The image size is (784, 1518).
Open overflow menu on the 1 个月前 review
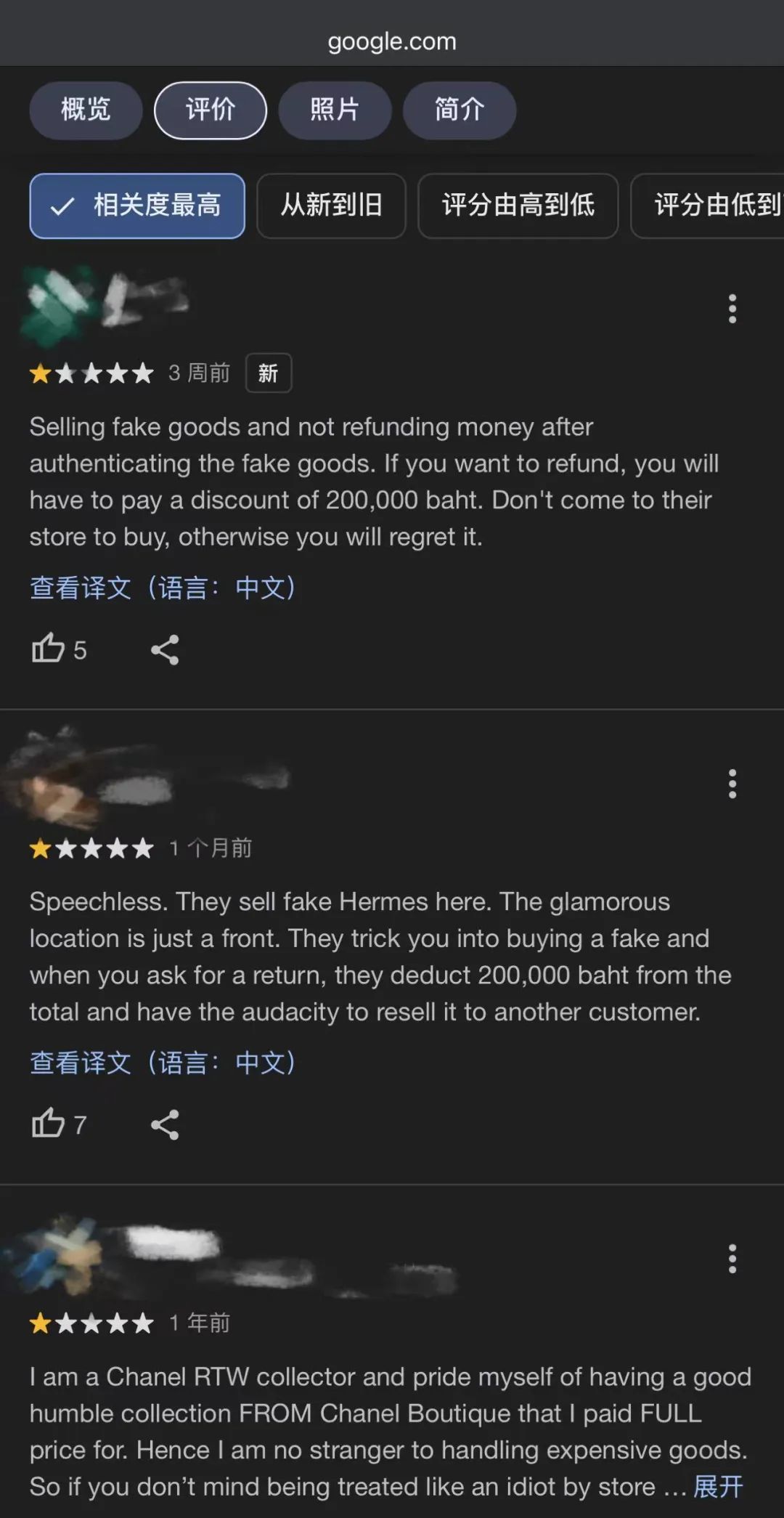[x=732, y=784]
